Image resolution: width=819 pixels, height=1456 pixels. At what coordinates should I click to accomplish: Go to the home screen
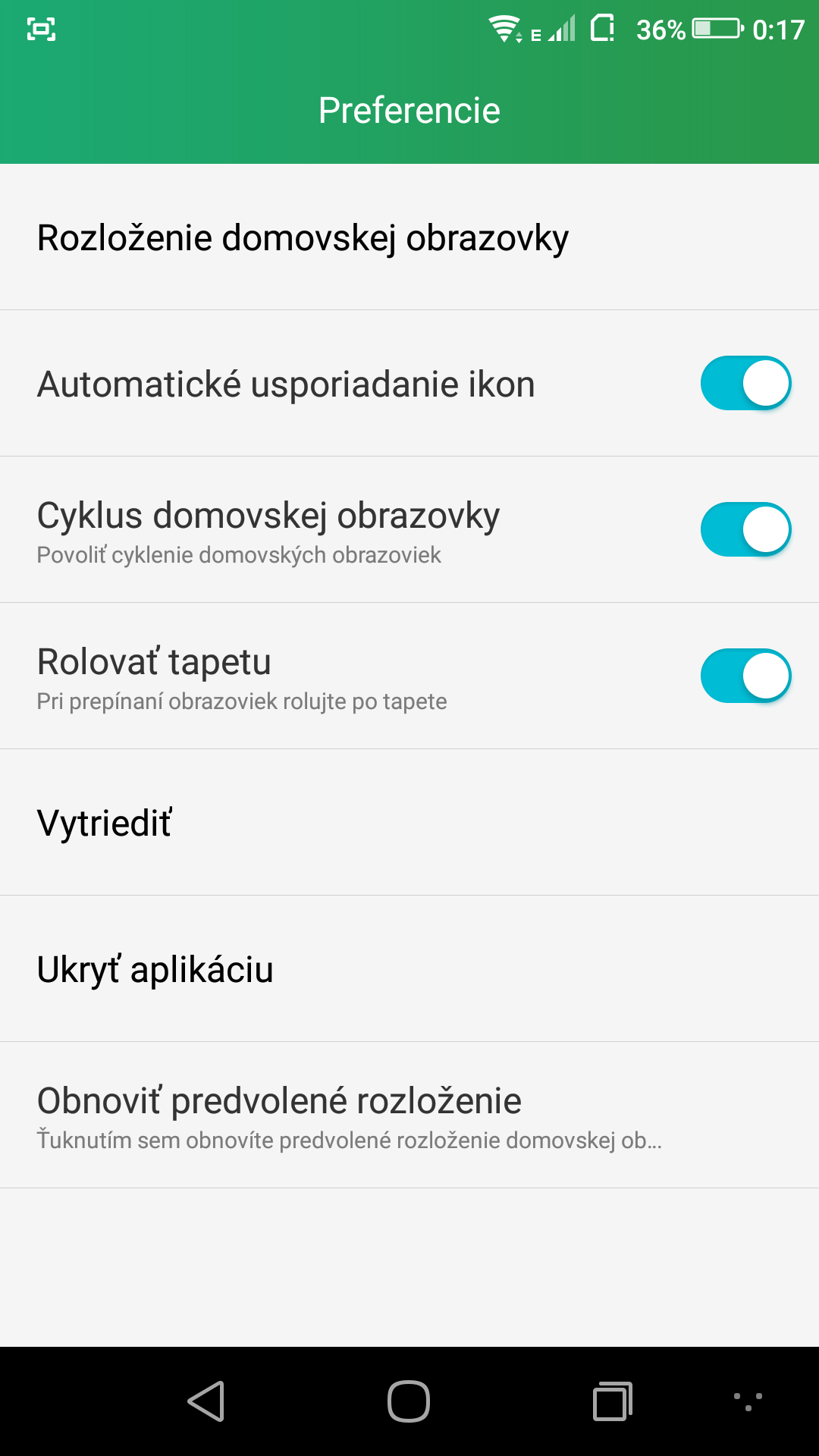(x=409, y=1401)
